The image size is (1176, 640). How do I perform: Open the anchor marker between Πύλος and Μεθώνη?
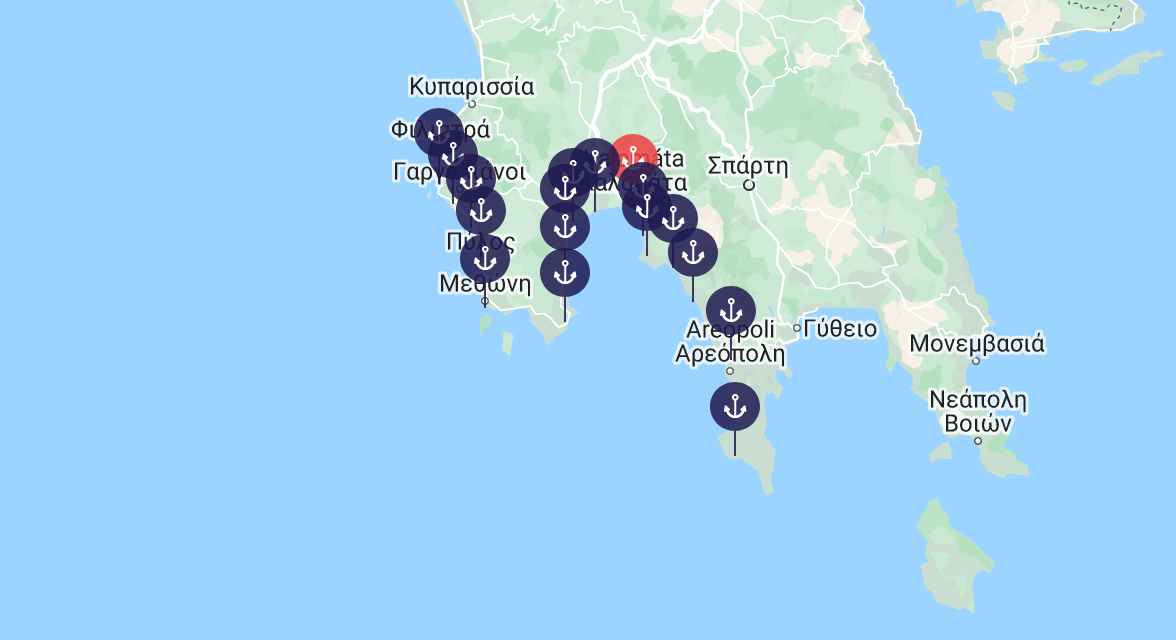[485, 258]
